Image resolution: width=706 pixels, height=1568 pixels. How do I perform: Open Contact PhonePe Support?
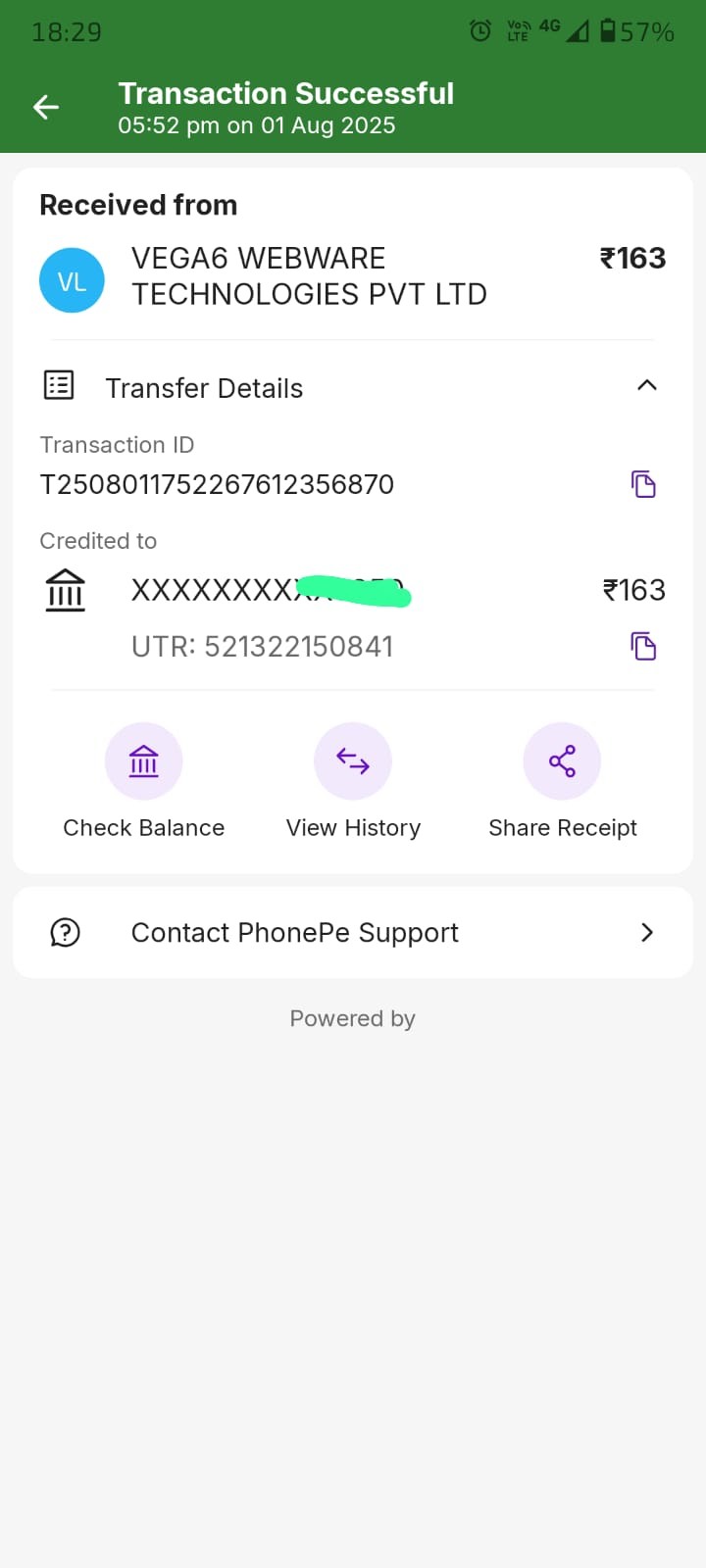click(353, 932)
